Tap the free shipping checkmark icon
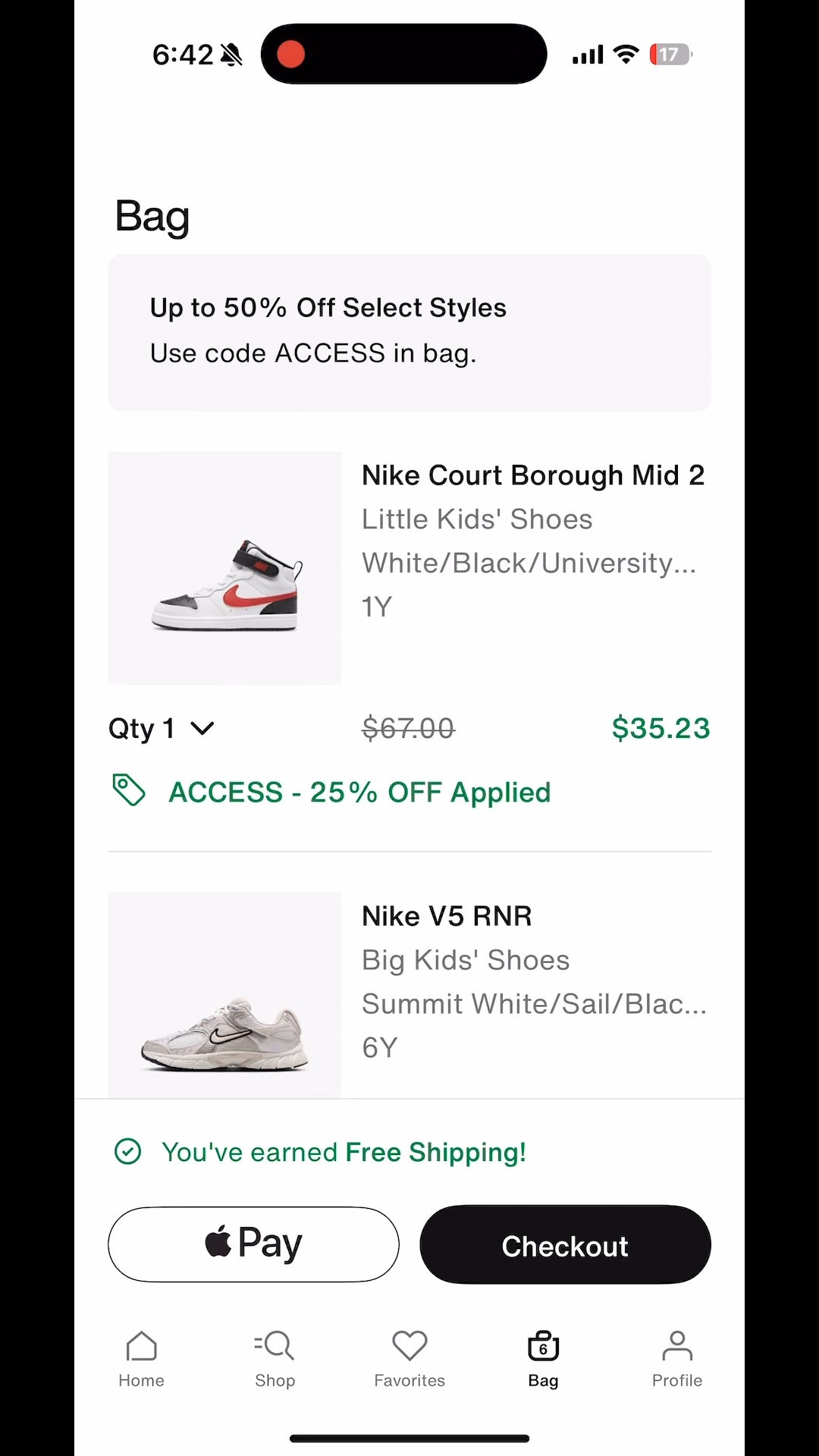 tap(130, 1151)
